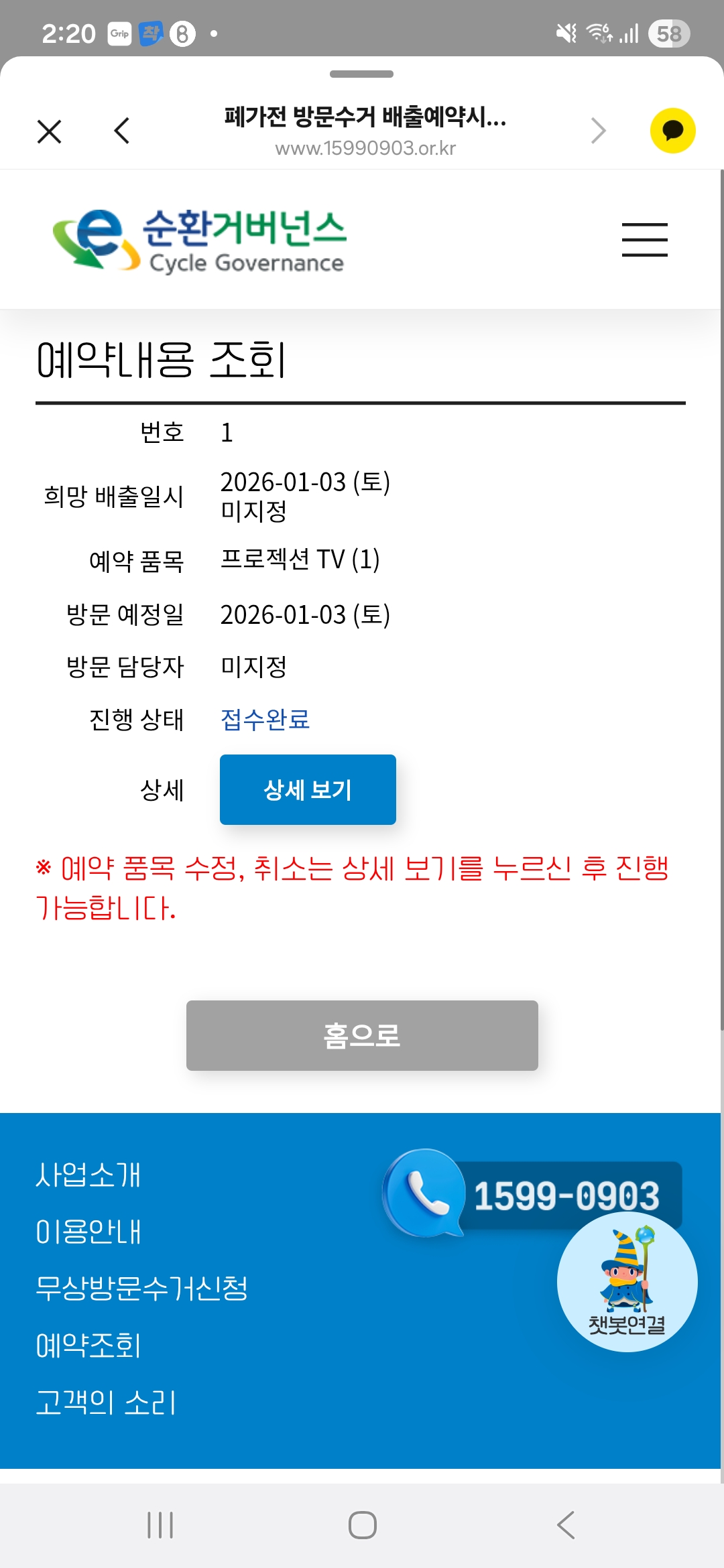Screen dimensions: 724x1568
Task: Open the 이용안내 footer link
Action: [x=88, y=1232]
